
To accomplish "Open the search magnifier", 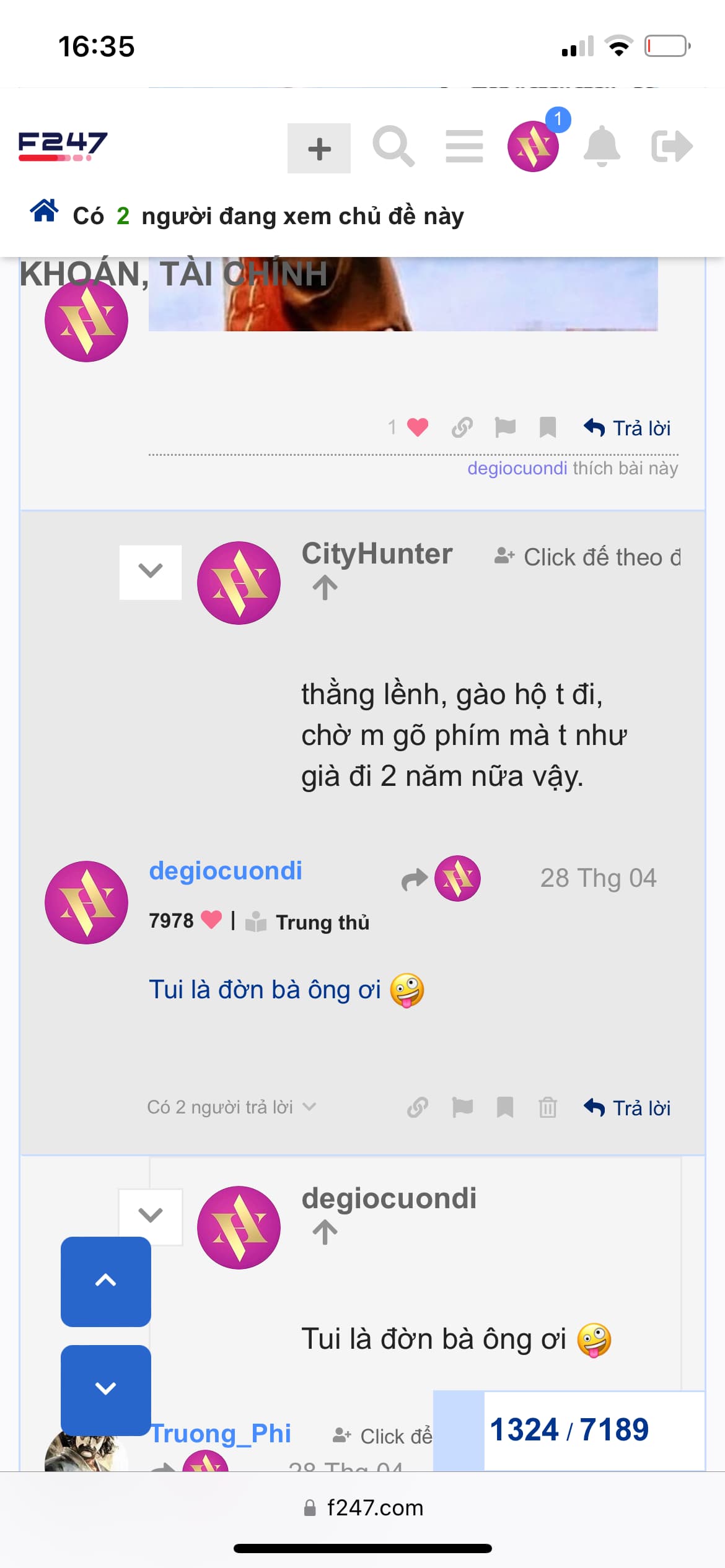I will [393, 147].
